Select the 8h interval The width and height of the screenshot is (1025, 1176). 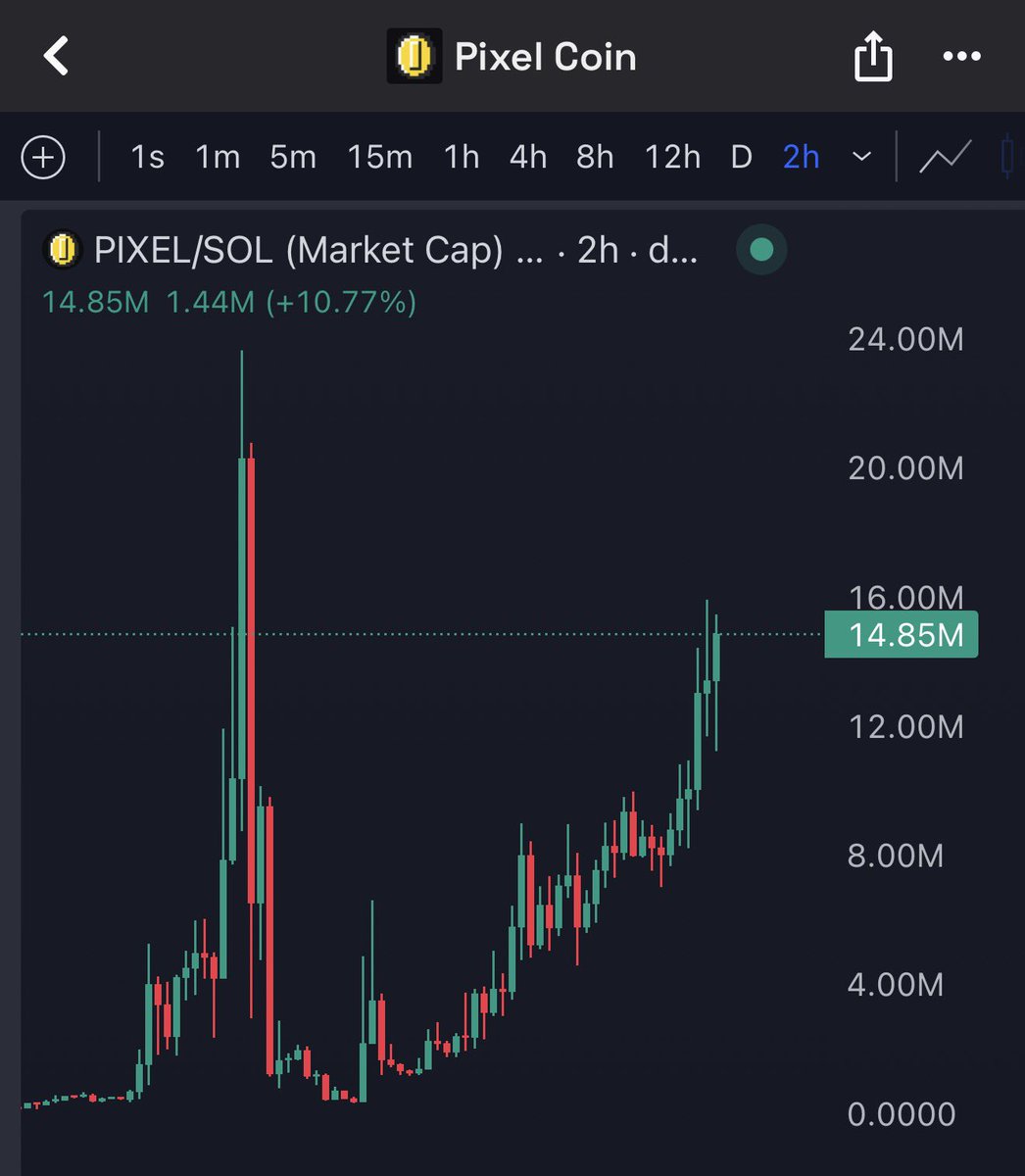(595, 157)
